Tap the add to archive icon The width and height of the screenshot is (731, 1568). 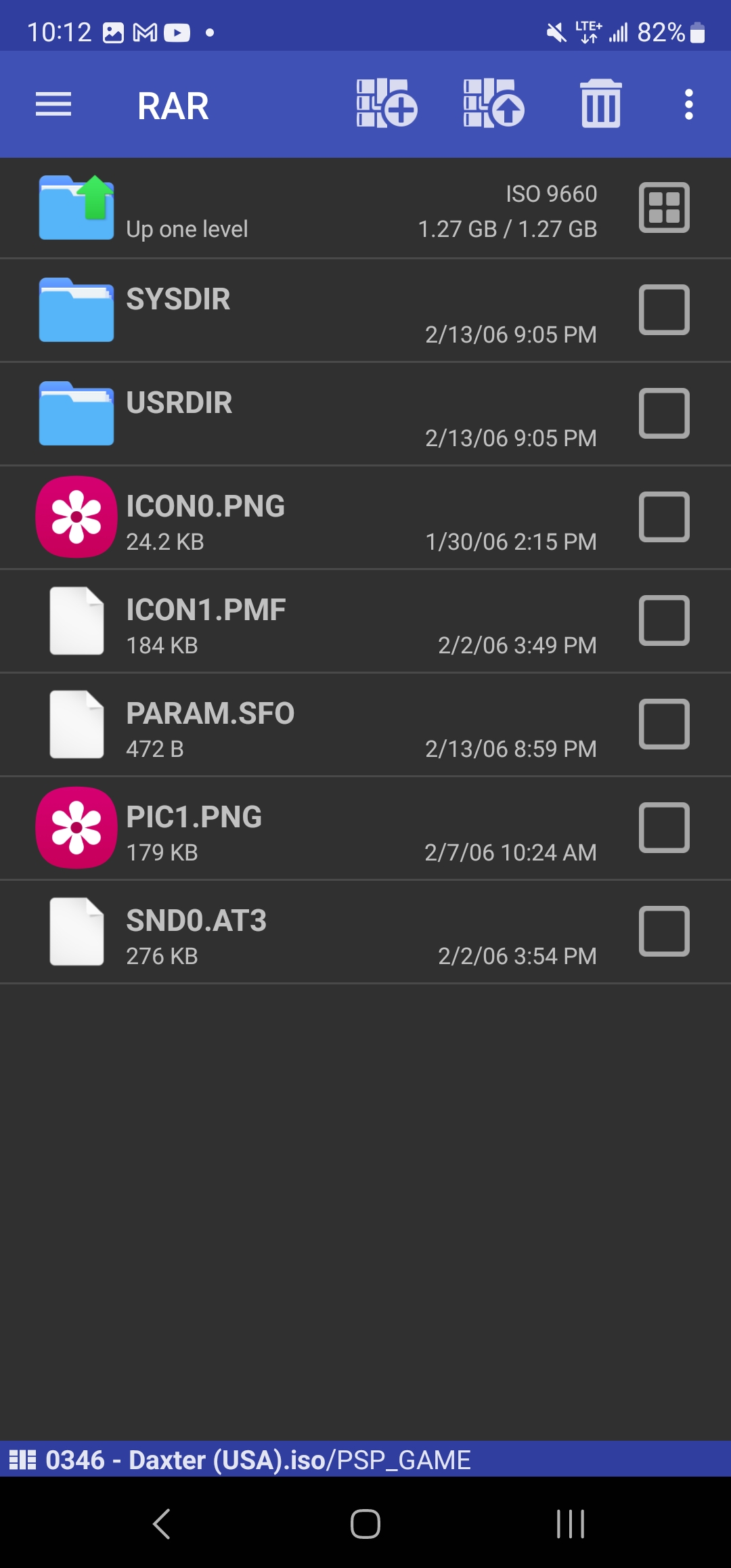386,103
